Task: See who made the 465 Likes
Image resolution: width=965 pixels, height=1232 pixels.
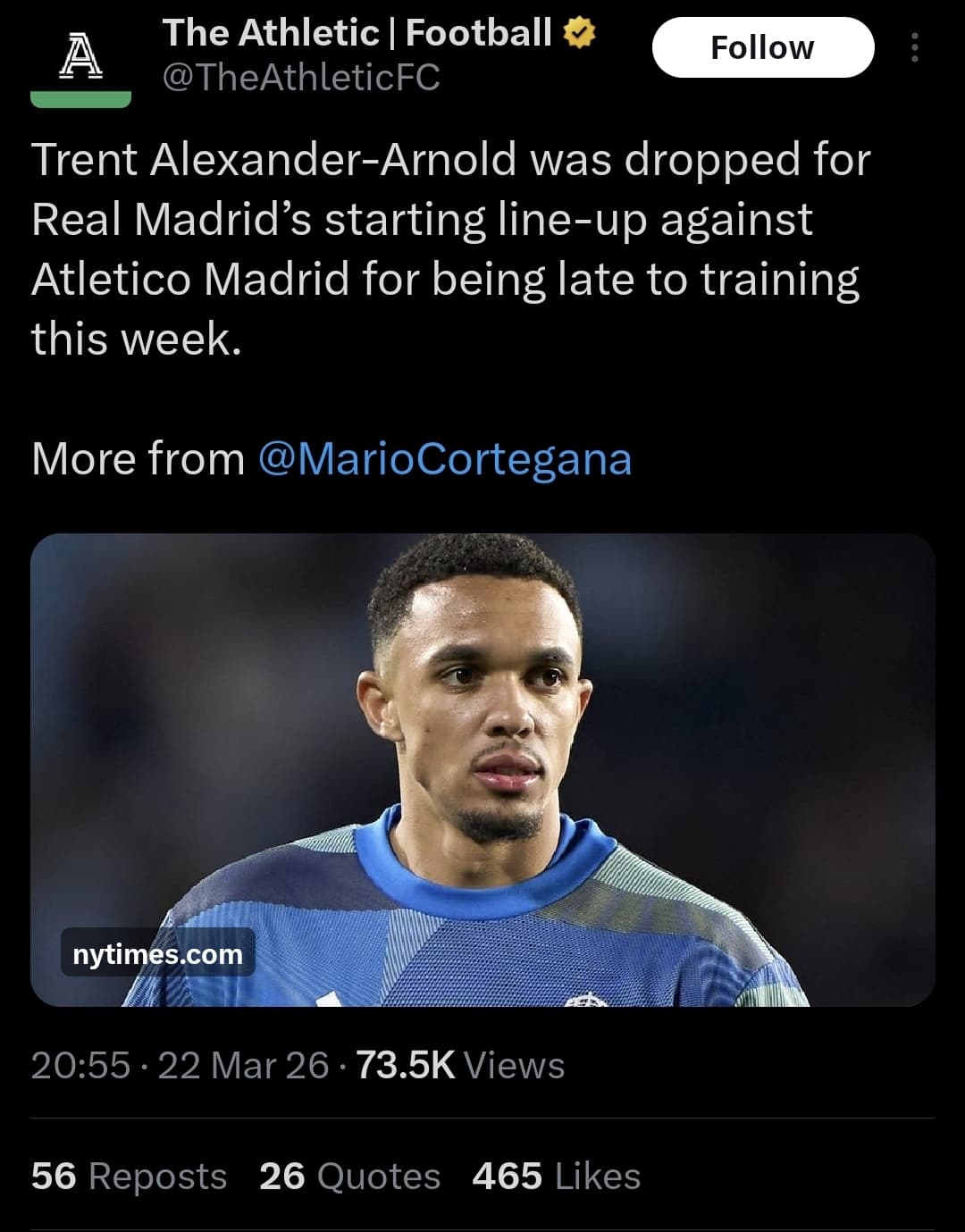Action: click(555, 1176)
